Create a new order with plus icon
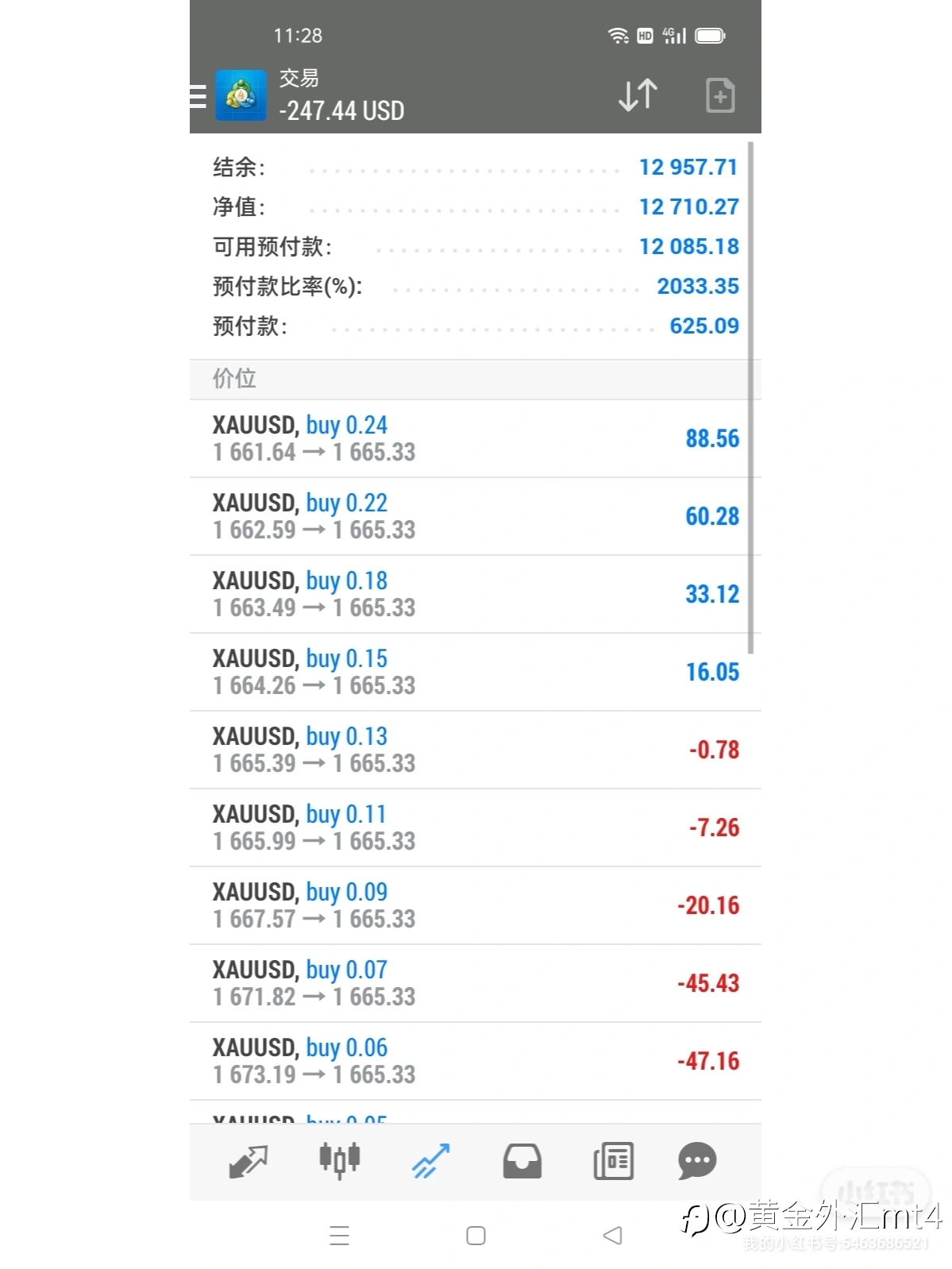952x1269 pixels. [720, 95]
